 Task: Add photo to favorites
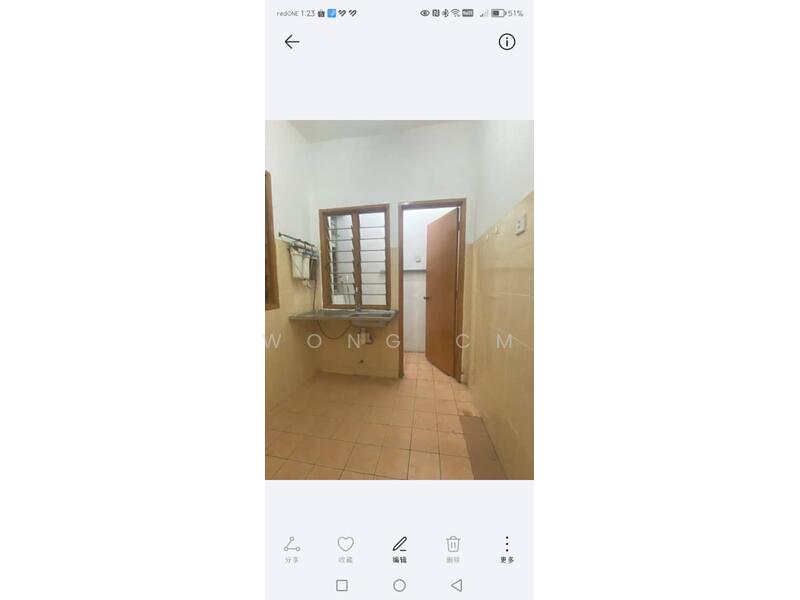click(345, 548)
